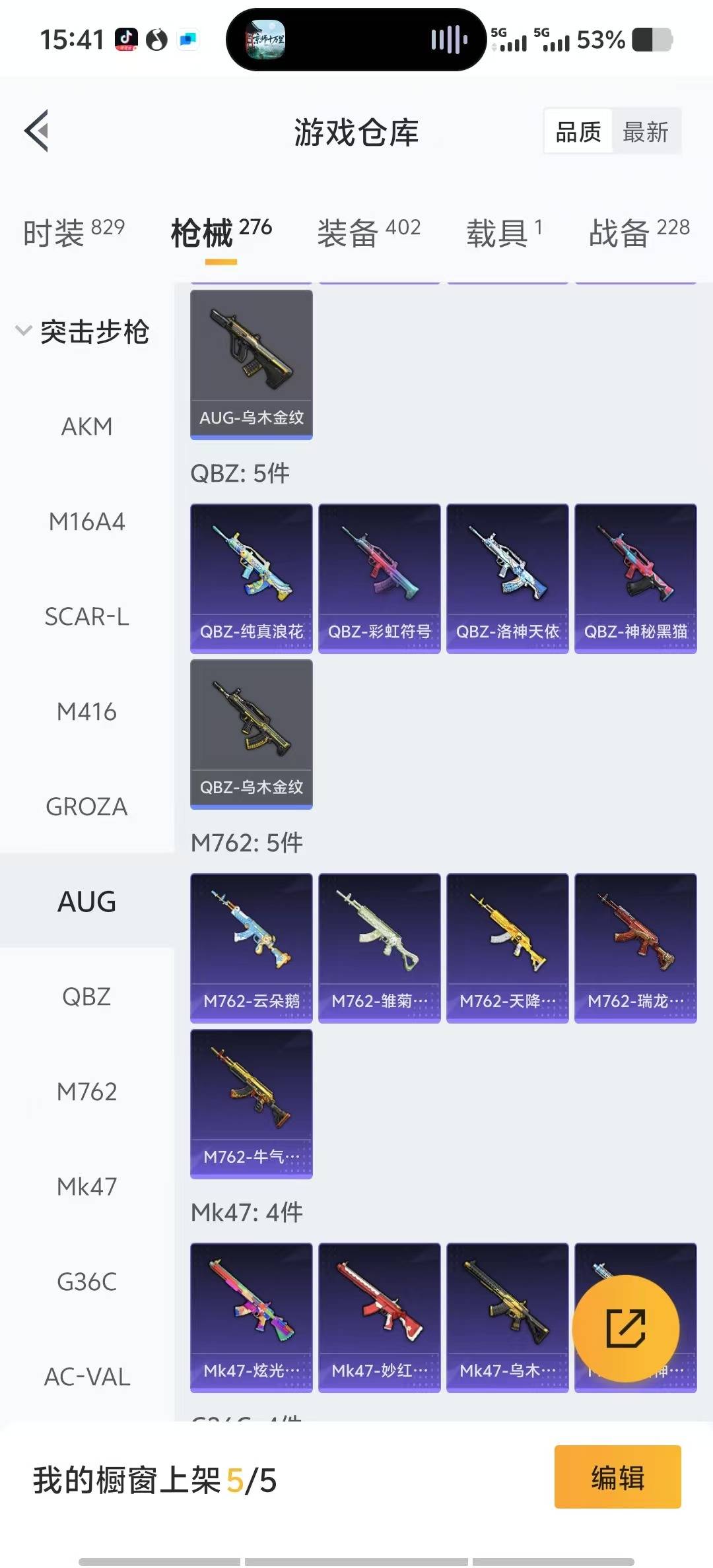Viewport: 713px width, 1568px height.
Task: Select Mk47 in the weapon sidebar
Action: [86, 1187]
